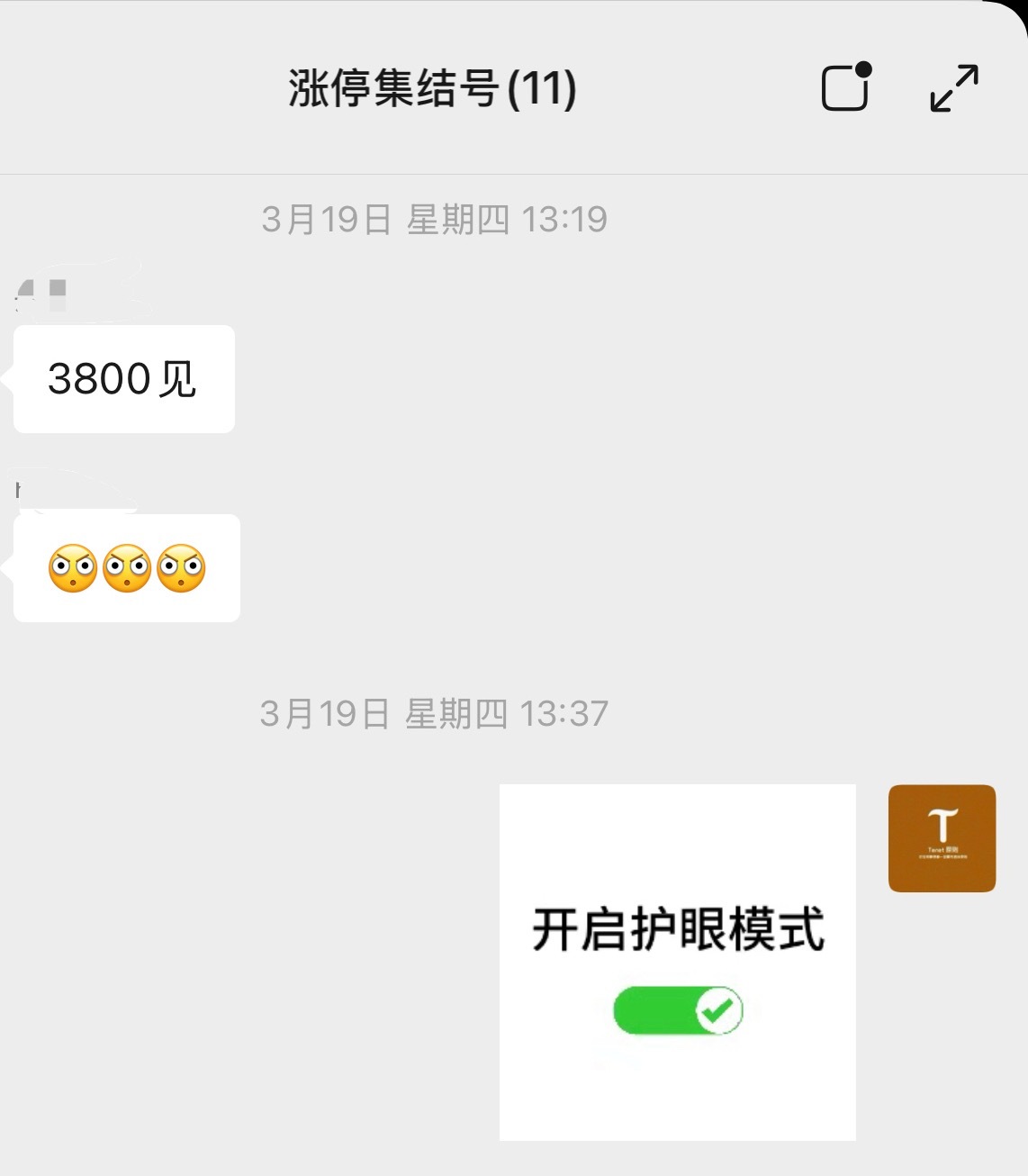
Task: Expand the 开启护眼模式 sticker to full view
Action: pyautogui.click(x=677, y=962)
